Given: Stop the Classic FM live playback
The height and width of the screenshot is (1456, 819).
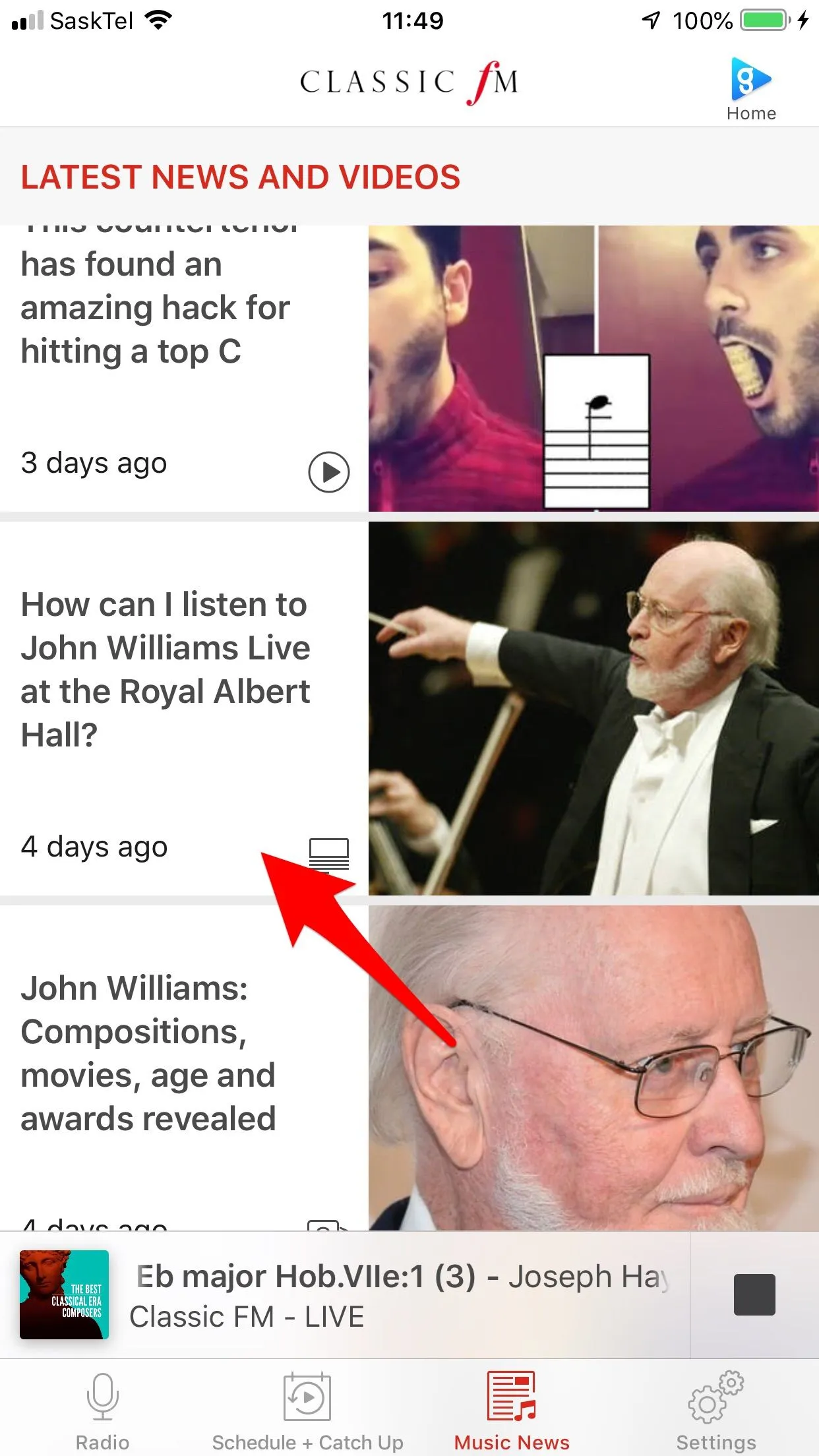Looking at the screenshot, I should (754, 1294).
